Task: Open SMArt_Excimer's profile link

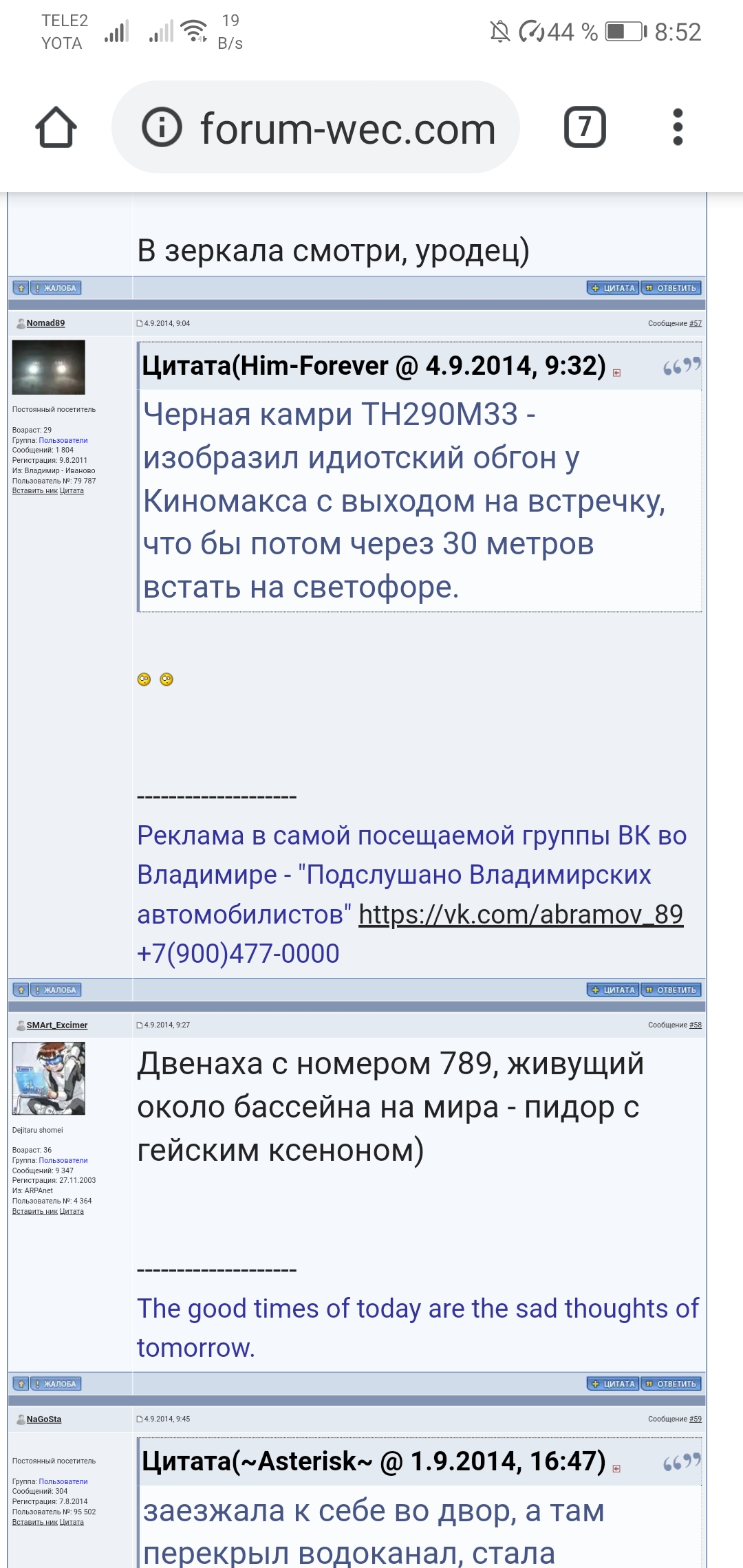Action: coord(57,1025)
